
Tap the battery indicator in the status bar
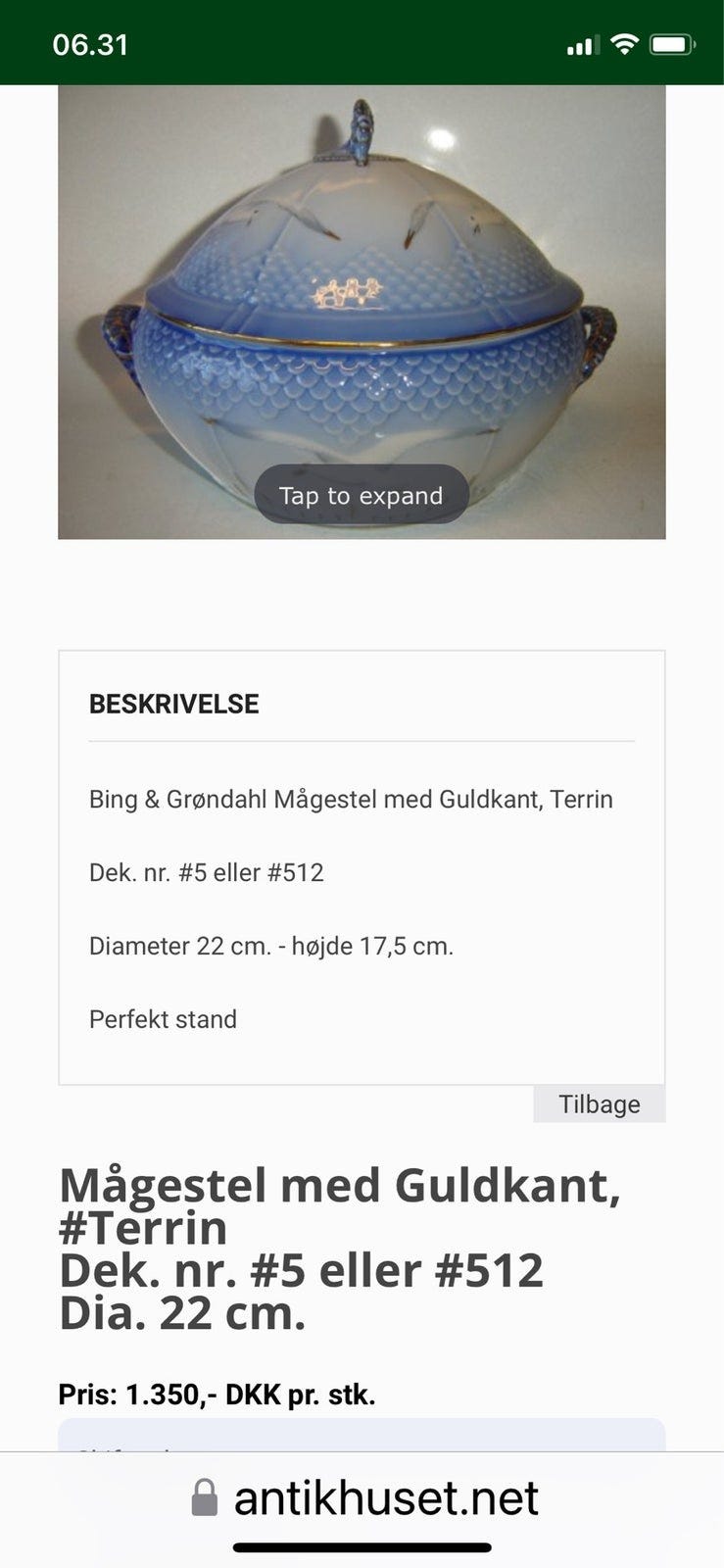(670, 43)
